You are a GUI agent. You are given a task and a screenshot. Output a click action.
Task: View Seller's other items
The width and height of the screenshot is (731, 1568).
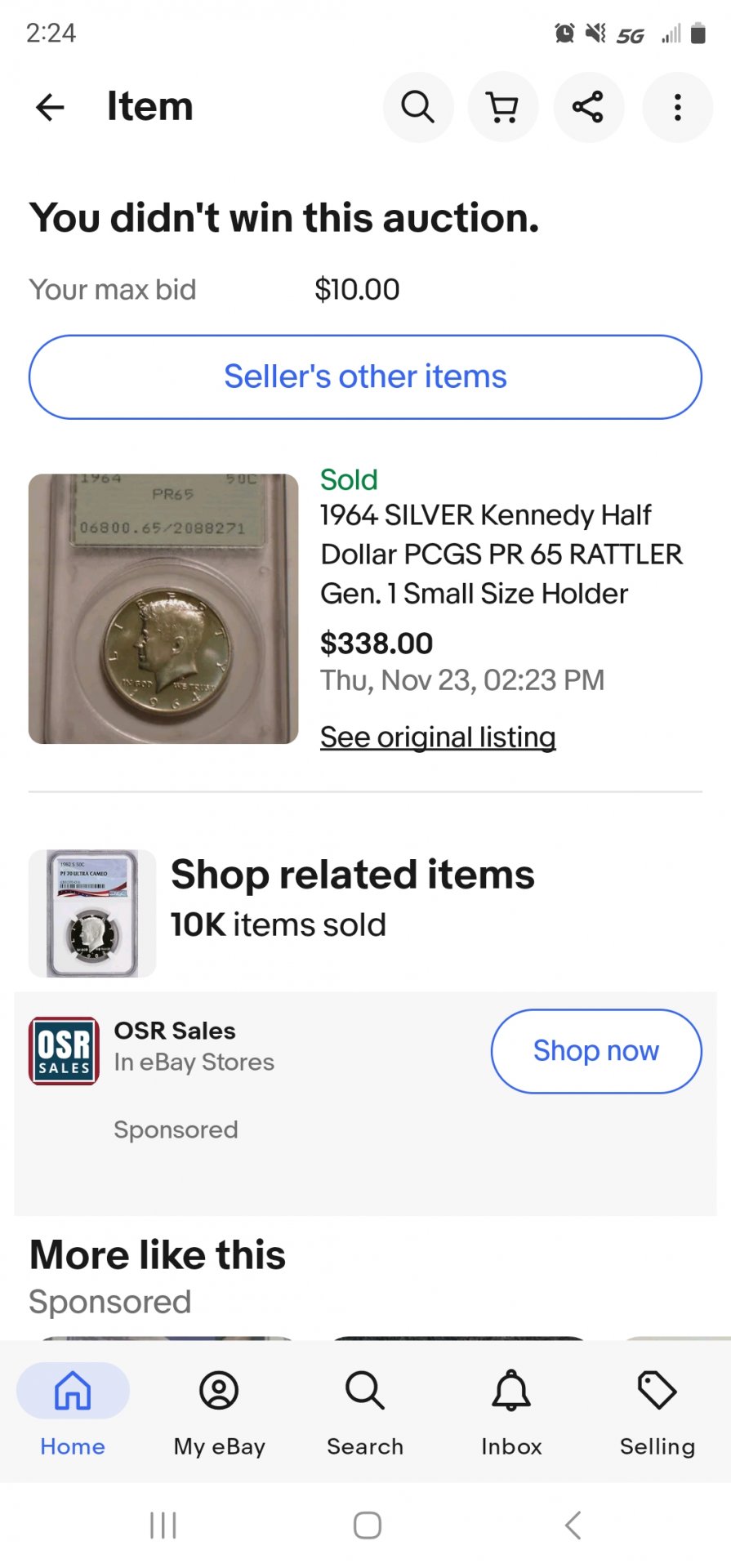pos(365,377)
